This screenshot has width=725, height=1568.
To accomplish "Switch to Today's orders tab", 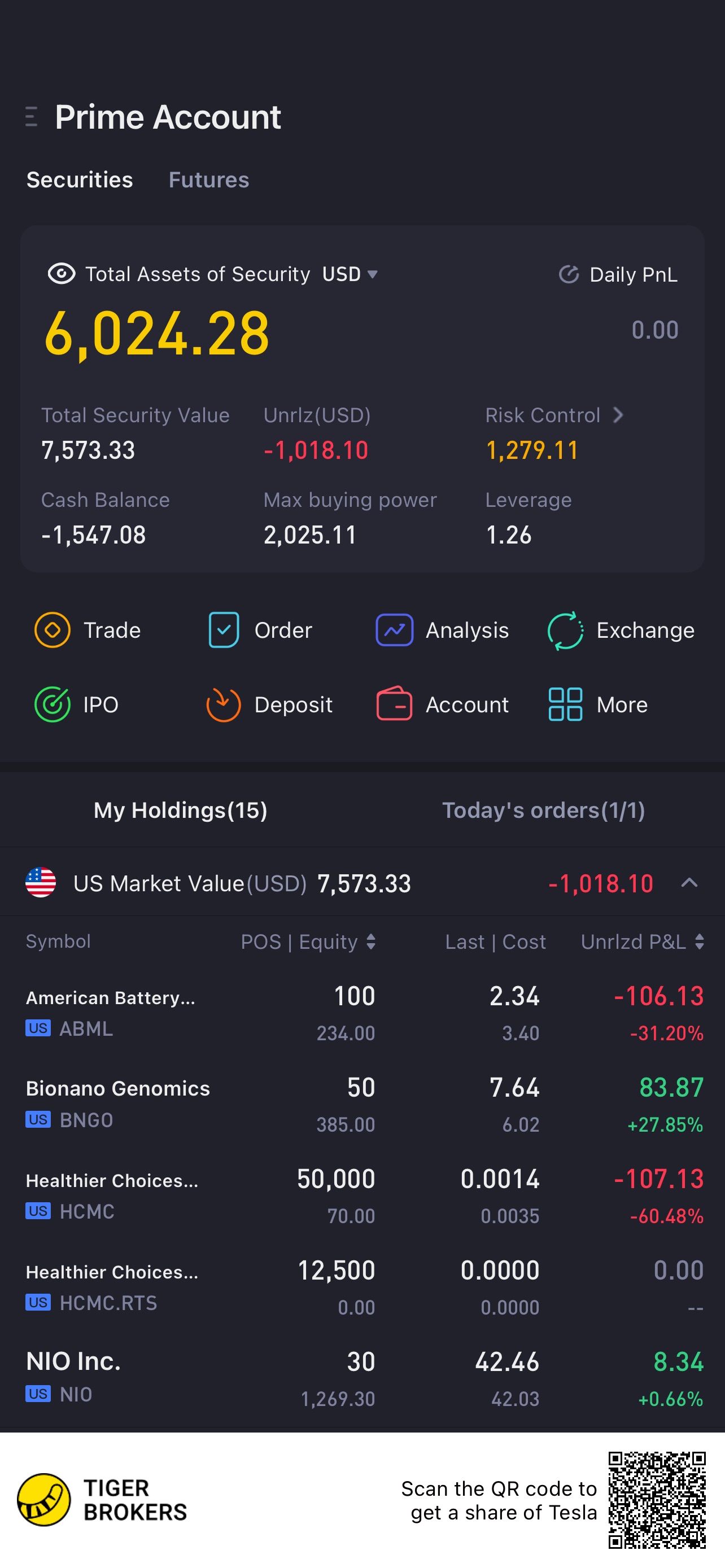I will [543, 810].
